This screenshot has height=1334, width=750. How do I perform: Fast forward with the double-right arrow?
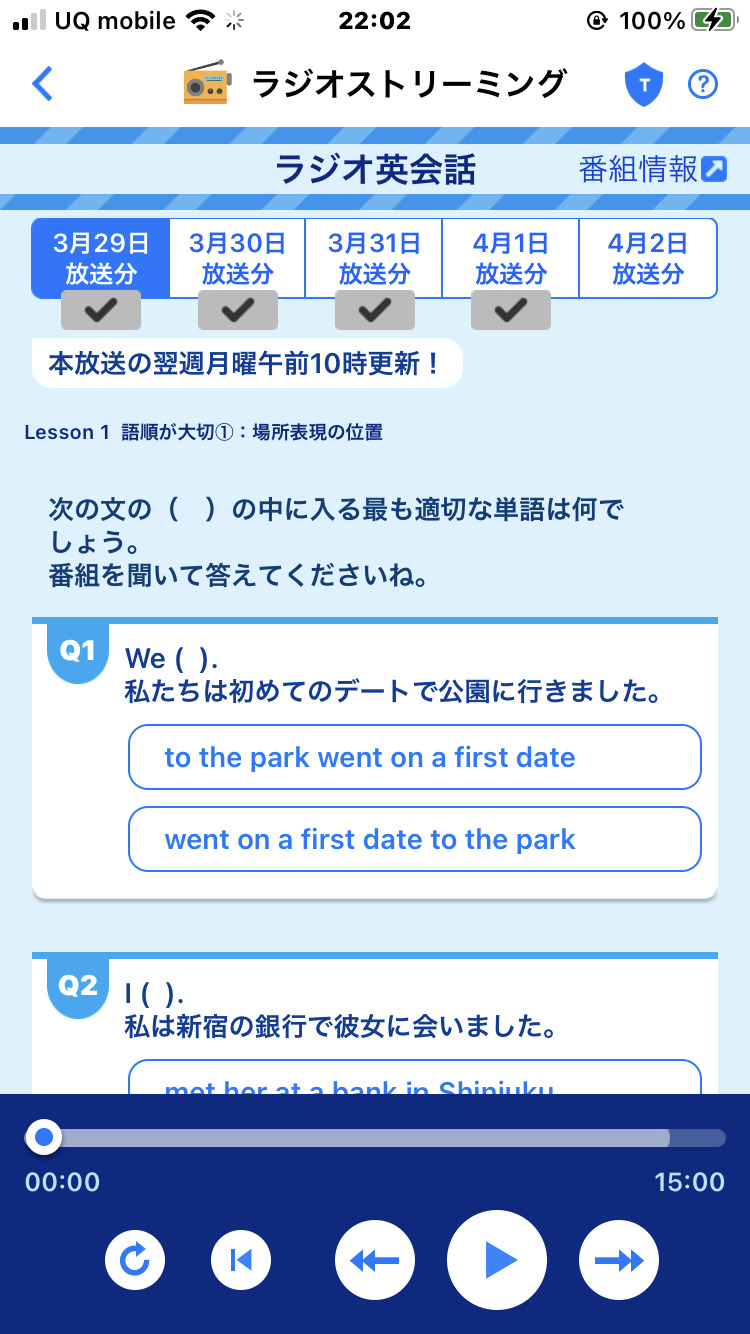[619, 1260]
